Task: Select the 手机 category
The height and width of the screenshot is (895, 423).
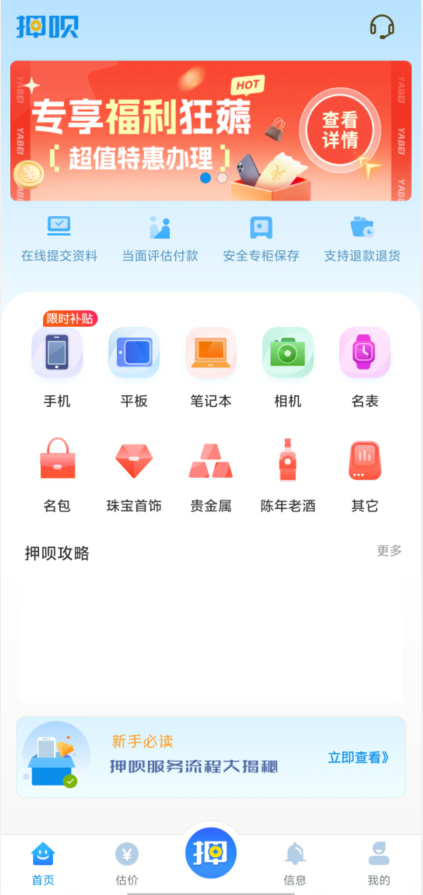Action: point(57,367)
